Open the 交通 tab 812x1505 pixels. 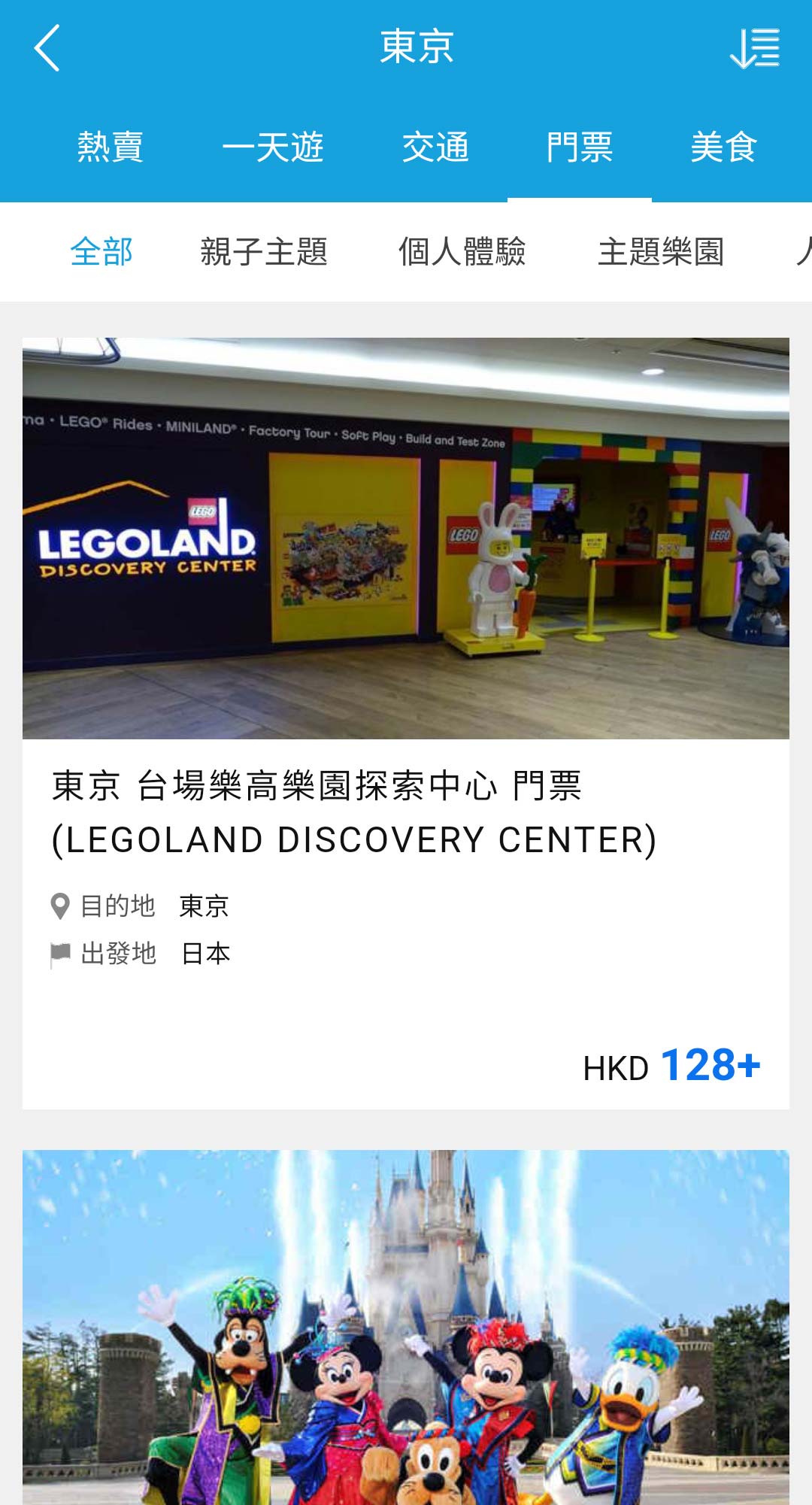coord(435,147)
